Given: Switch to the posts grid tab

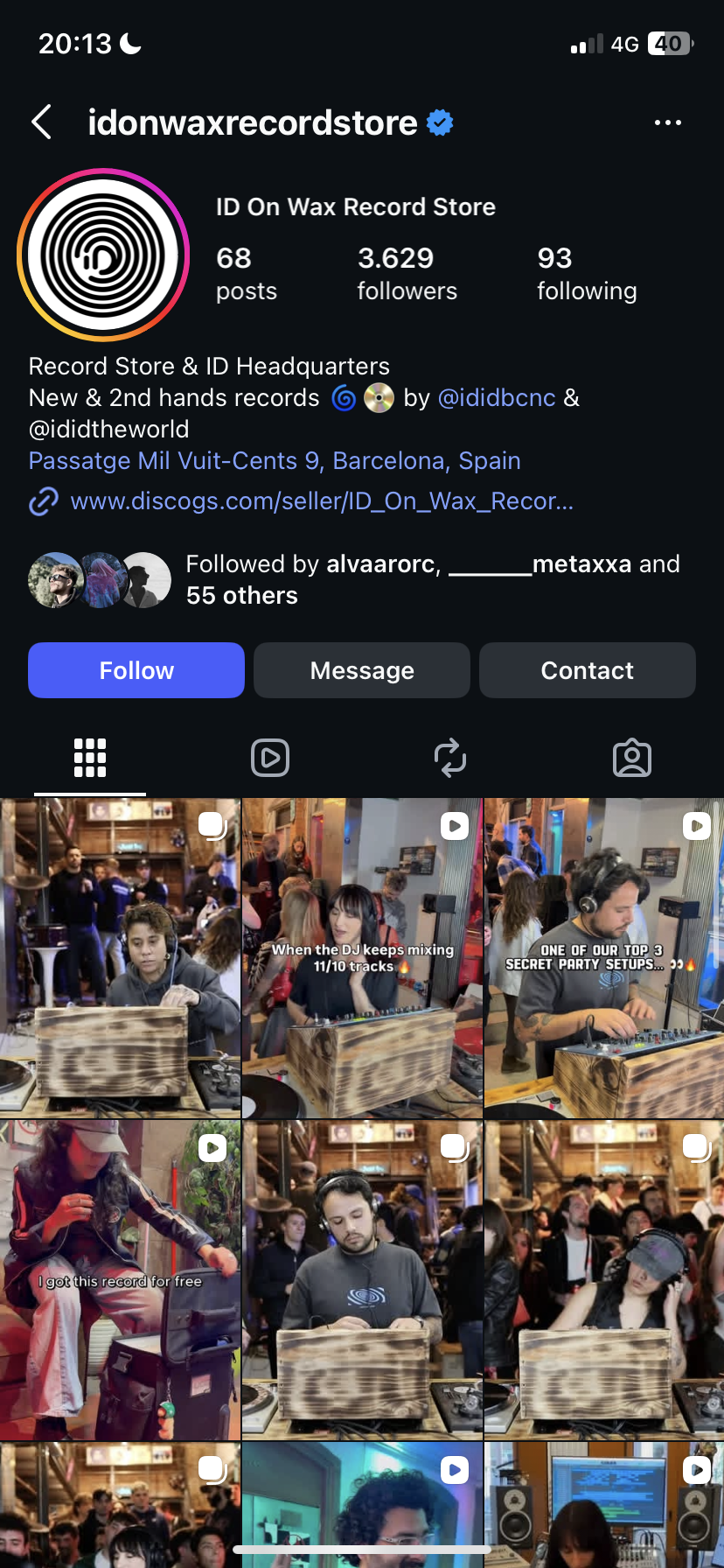Looking at the screenshot, I should (x=90, y=758).
